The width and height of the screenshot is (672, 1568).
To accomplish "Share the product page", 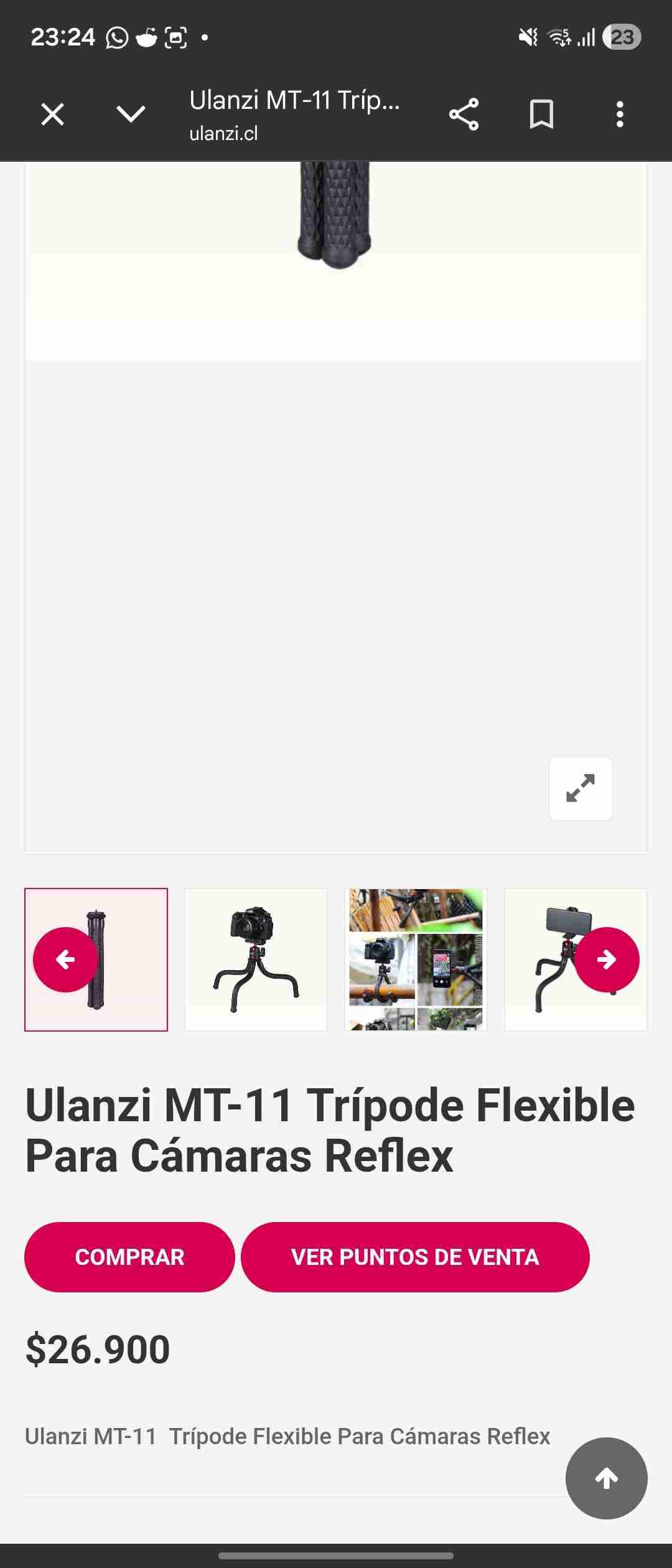I will (x=464, y=114).
